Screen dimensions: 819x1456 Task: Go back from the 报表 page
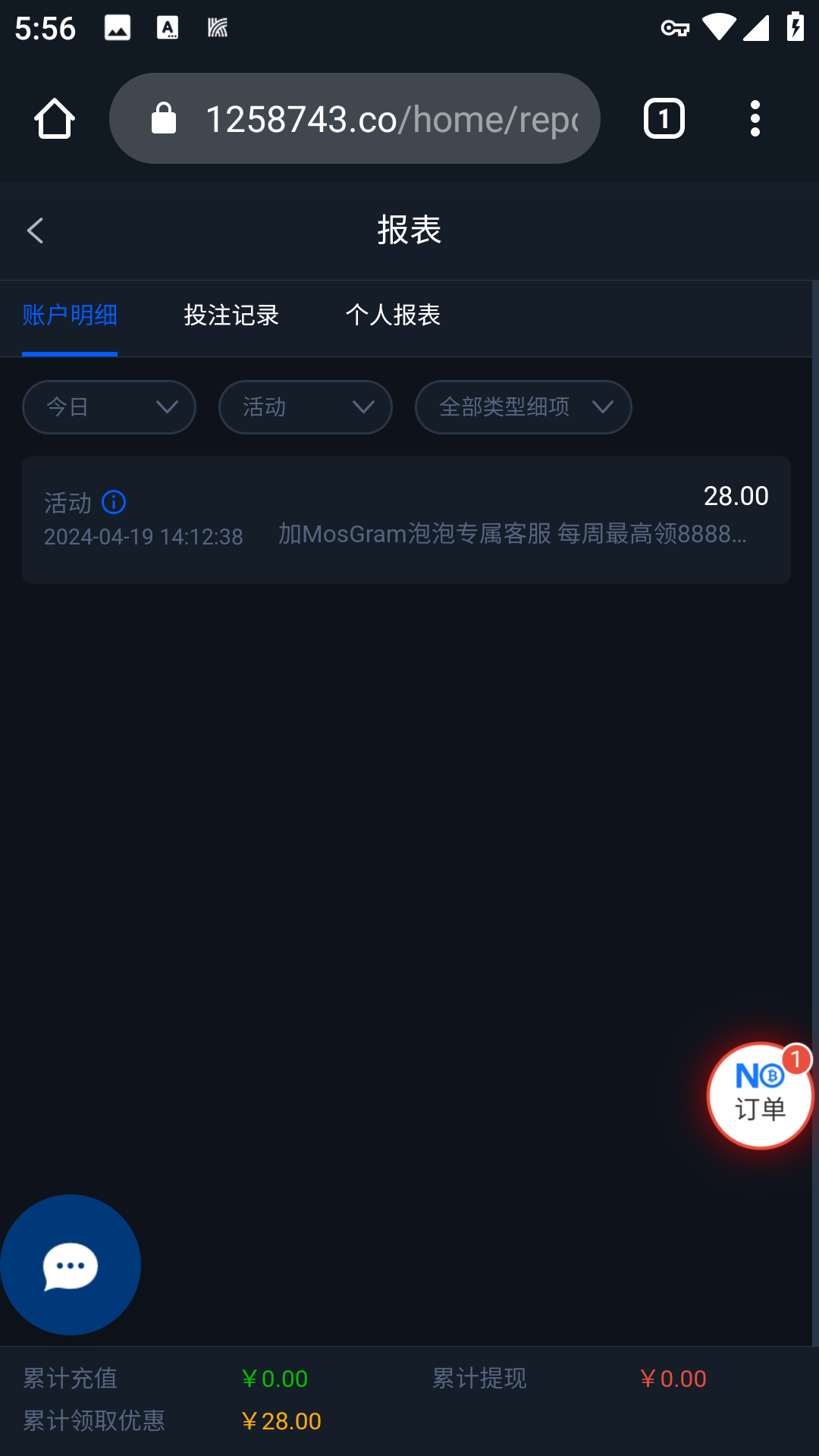[35, 231]
